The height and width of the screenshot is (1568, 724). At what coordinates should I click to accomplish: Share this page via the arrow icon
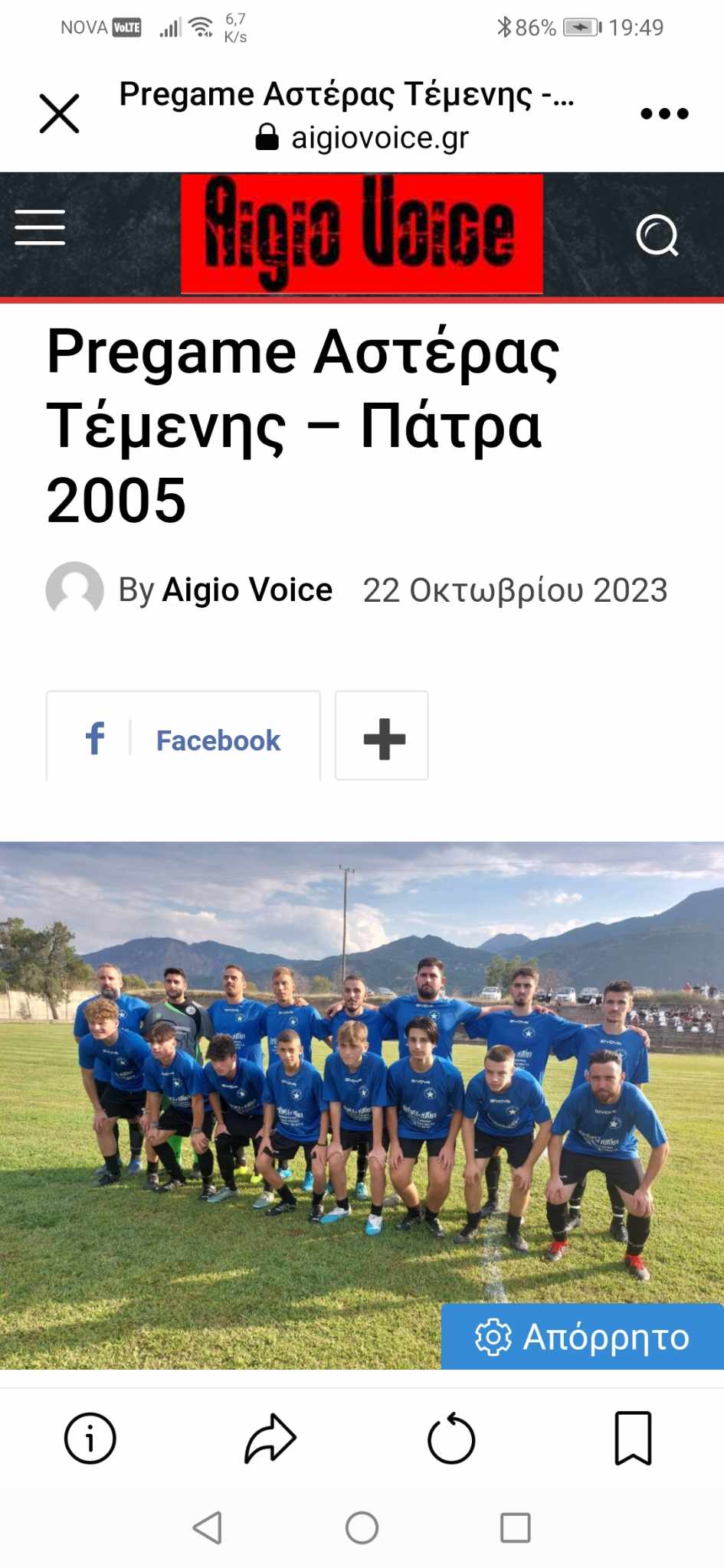[x=270, y=1439]
